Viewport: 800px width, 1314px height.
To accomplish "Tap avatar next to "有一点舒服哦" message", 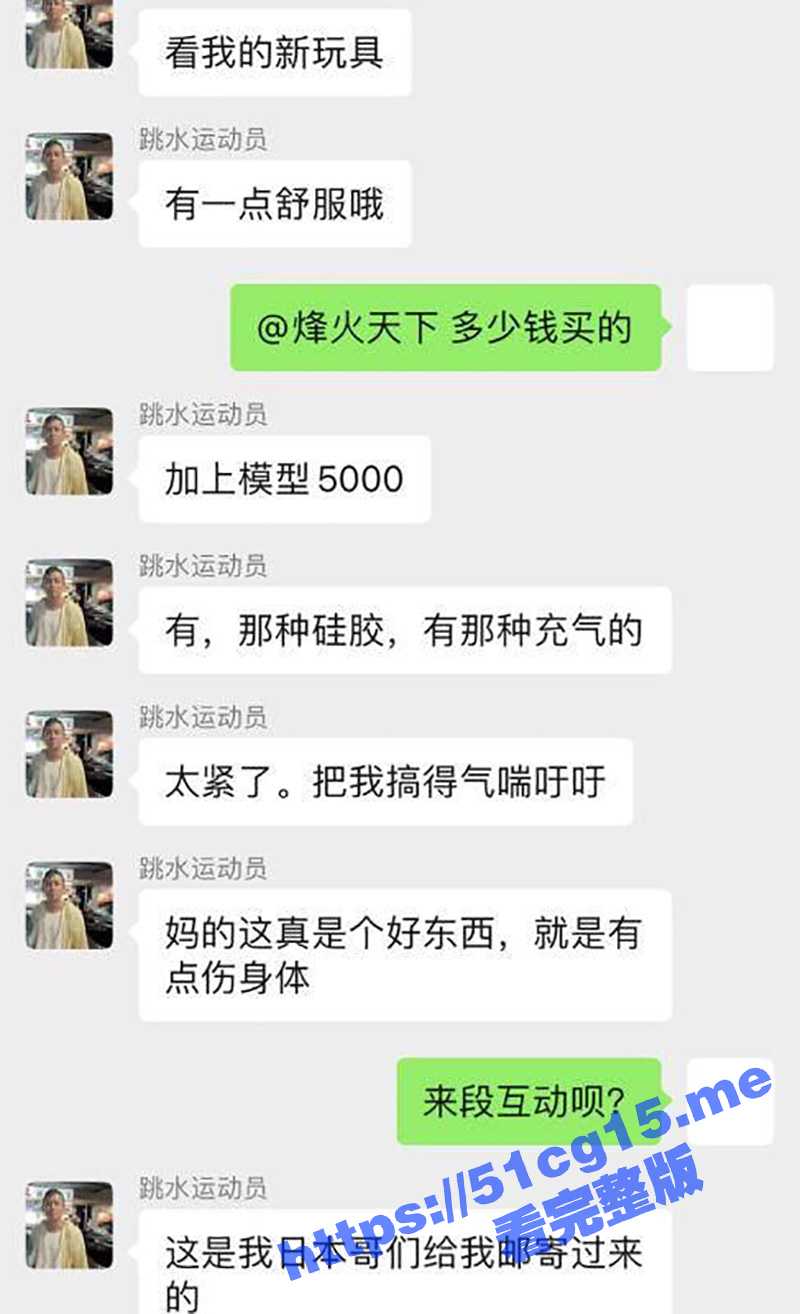I will click(x=69, y=176).
